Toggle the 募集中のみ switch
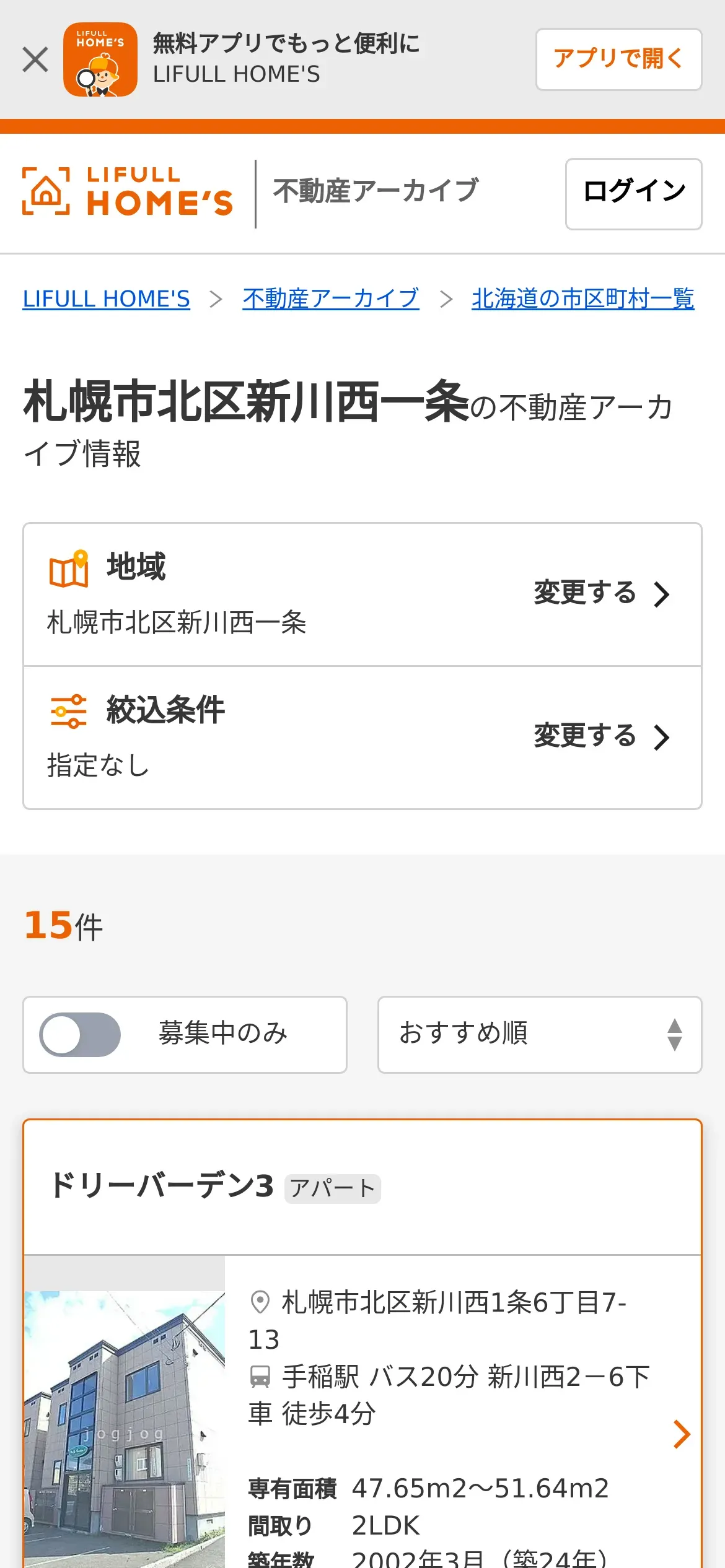The width and height of the screenshot is (725, 1568). 81,1035
